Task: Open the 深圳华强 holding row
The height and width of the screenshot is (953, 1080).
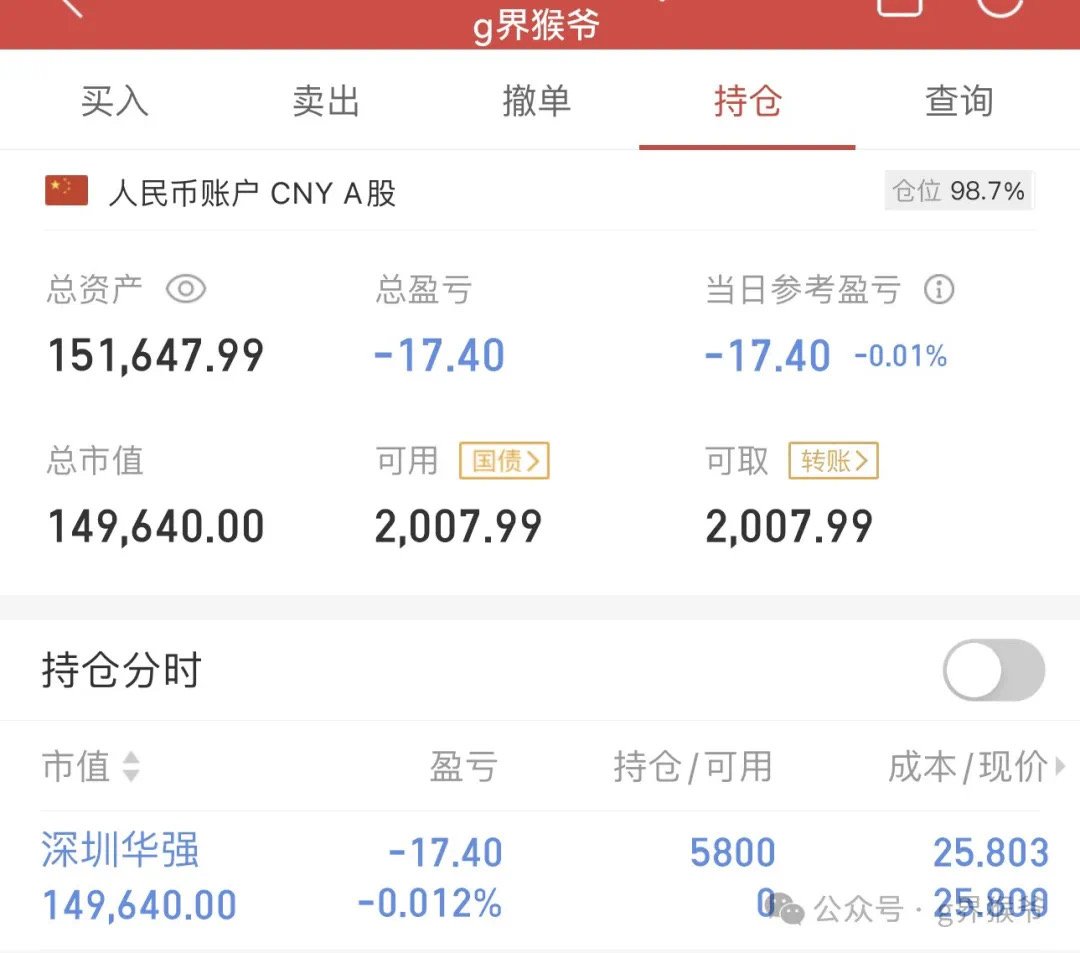Action: coord(120,852)
